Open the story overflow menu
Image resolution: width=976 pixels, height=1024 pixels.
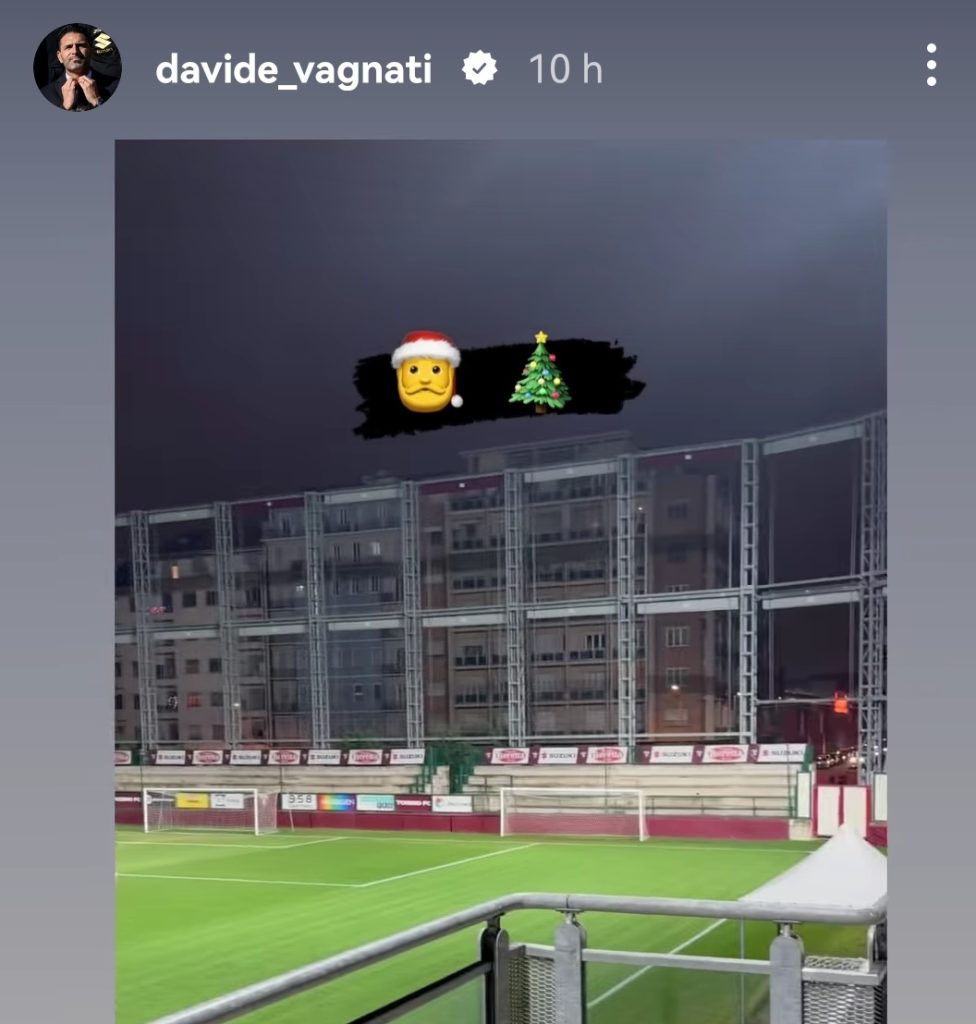pyautogui.click(x=930, y=65)
